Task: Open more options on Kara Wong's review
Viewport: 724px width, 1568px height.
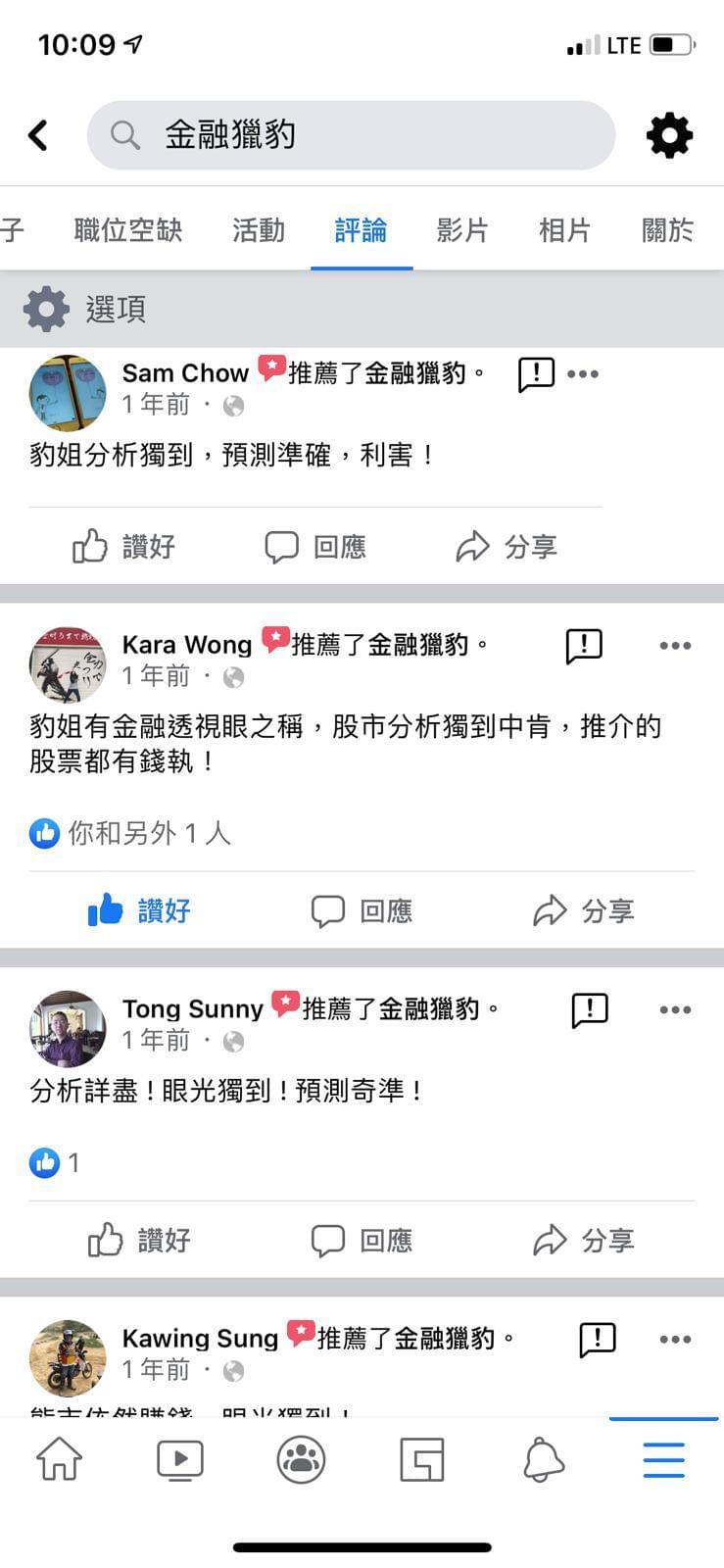Action: 675,646
